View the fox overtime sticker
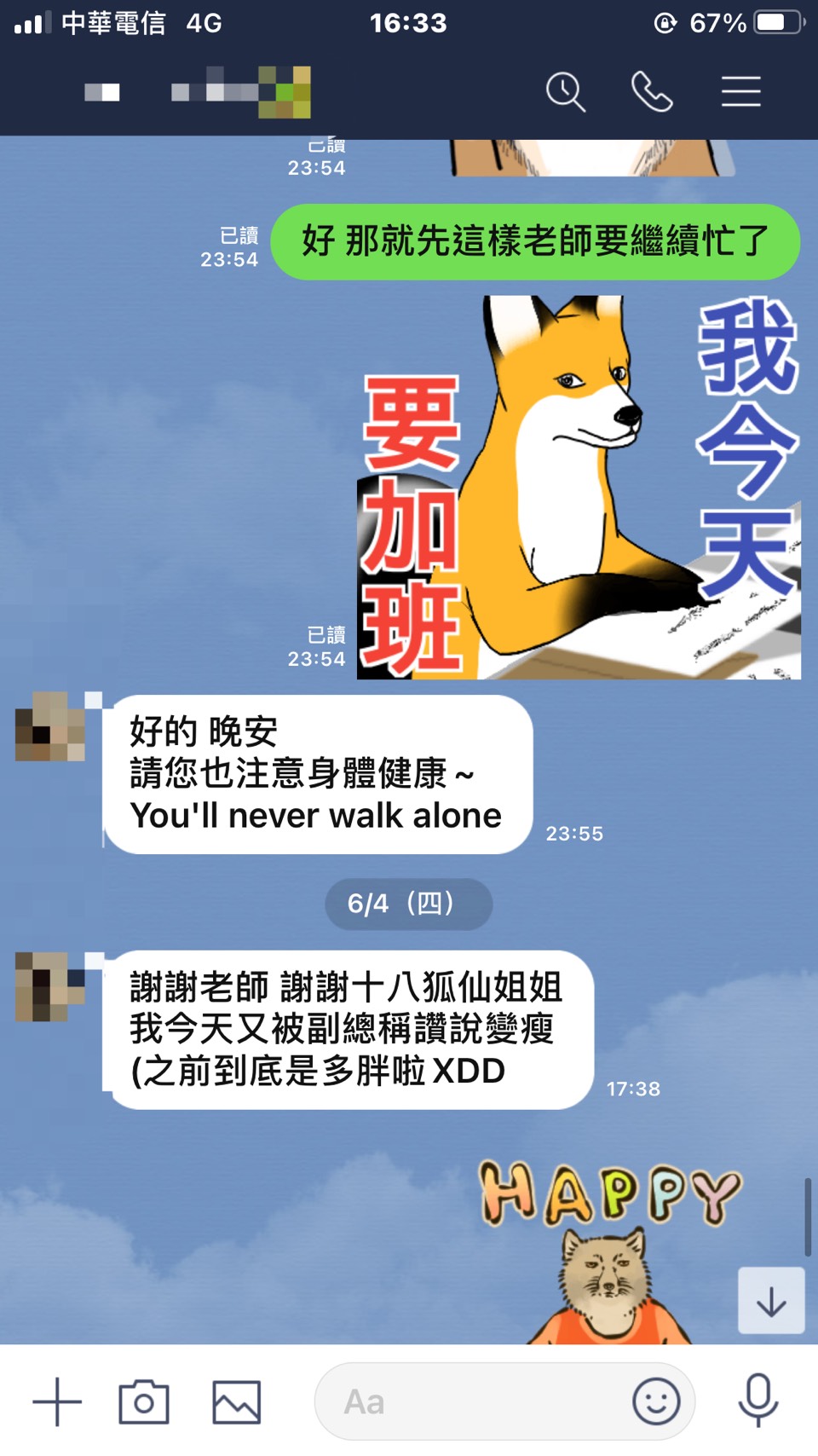 point(579,488)
